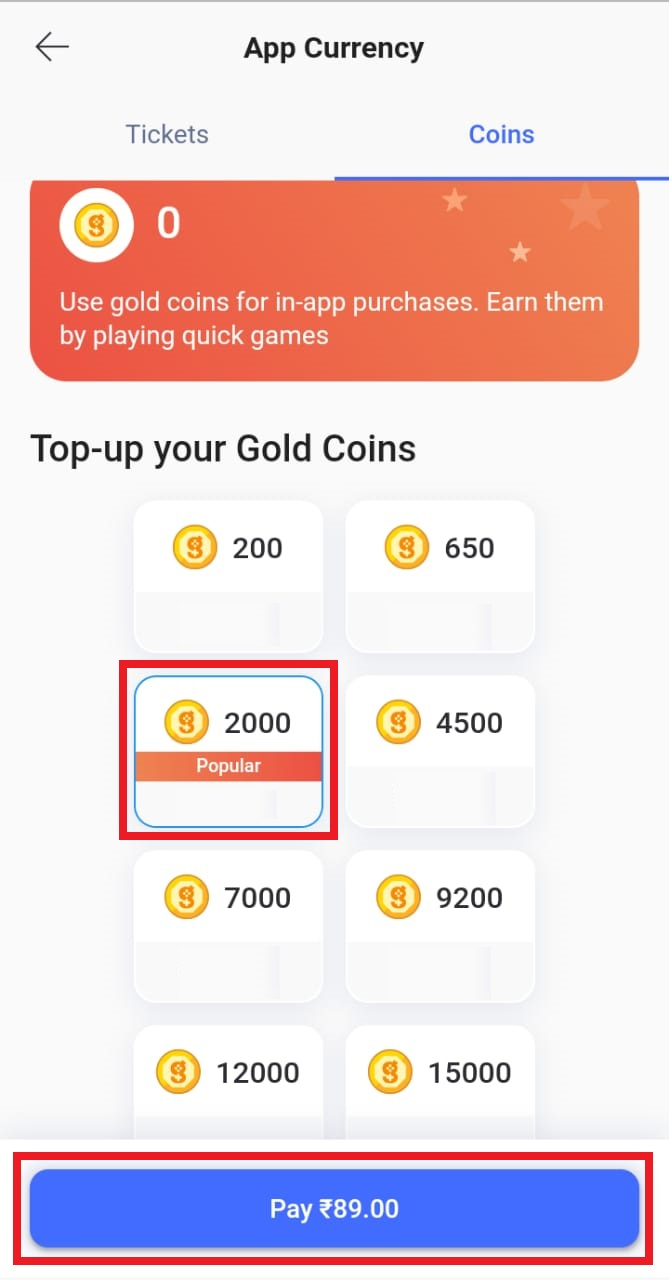The image size is (669, 1280).
Task: Pick the 12000 coins pack
Action: (229, 1078)
